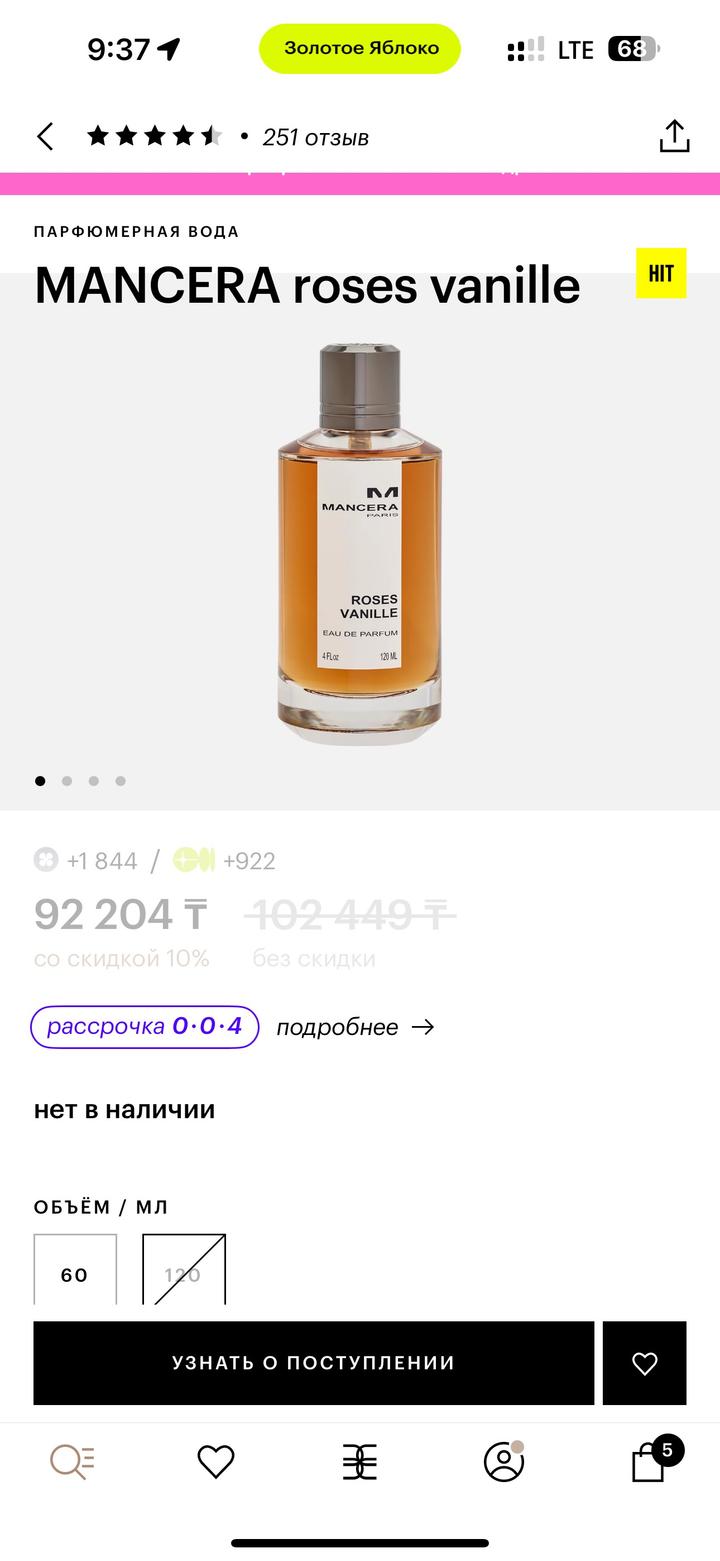Tap the рассрочка 0·0·4 chip
The height and width of the screenshot is (1561, 720).
click(x=144, y=1027)
